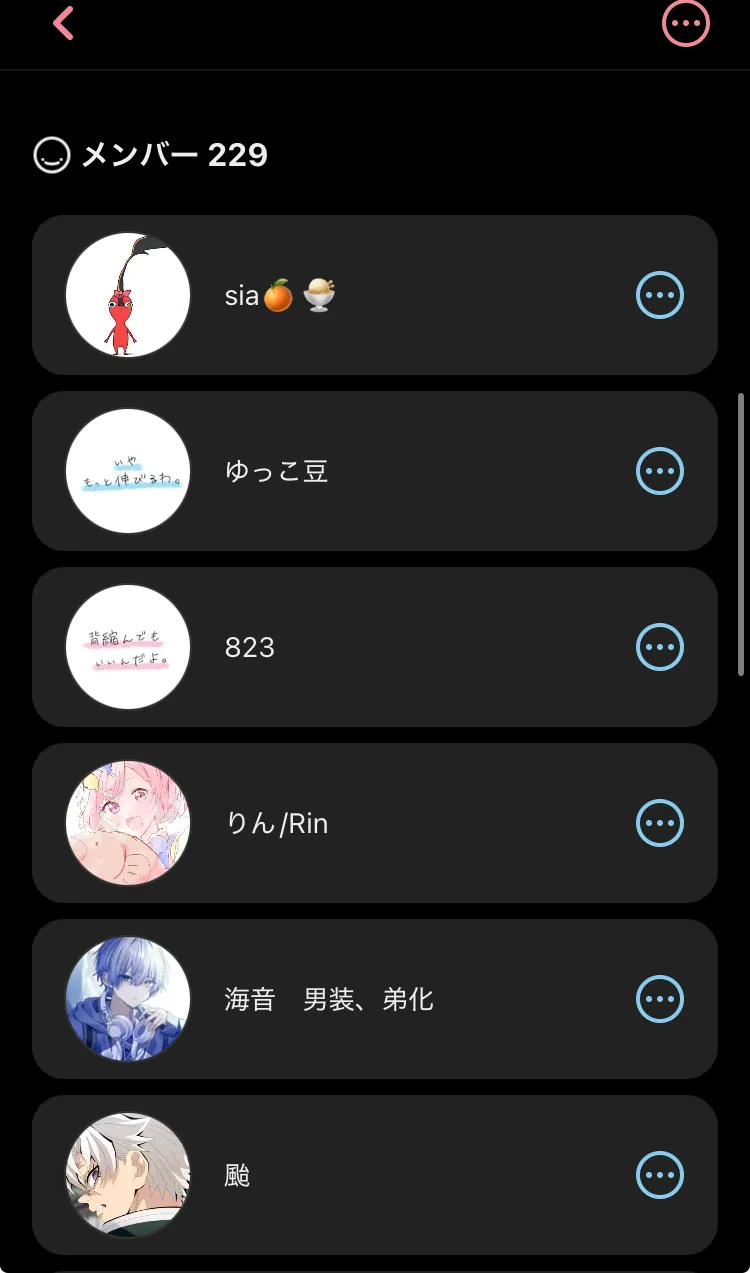
Task: Open the pink overflow menu at top
Action: pos(686,23)
